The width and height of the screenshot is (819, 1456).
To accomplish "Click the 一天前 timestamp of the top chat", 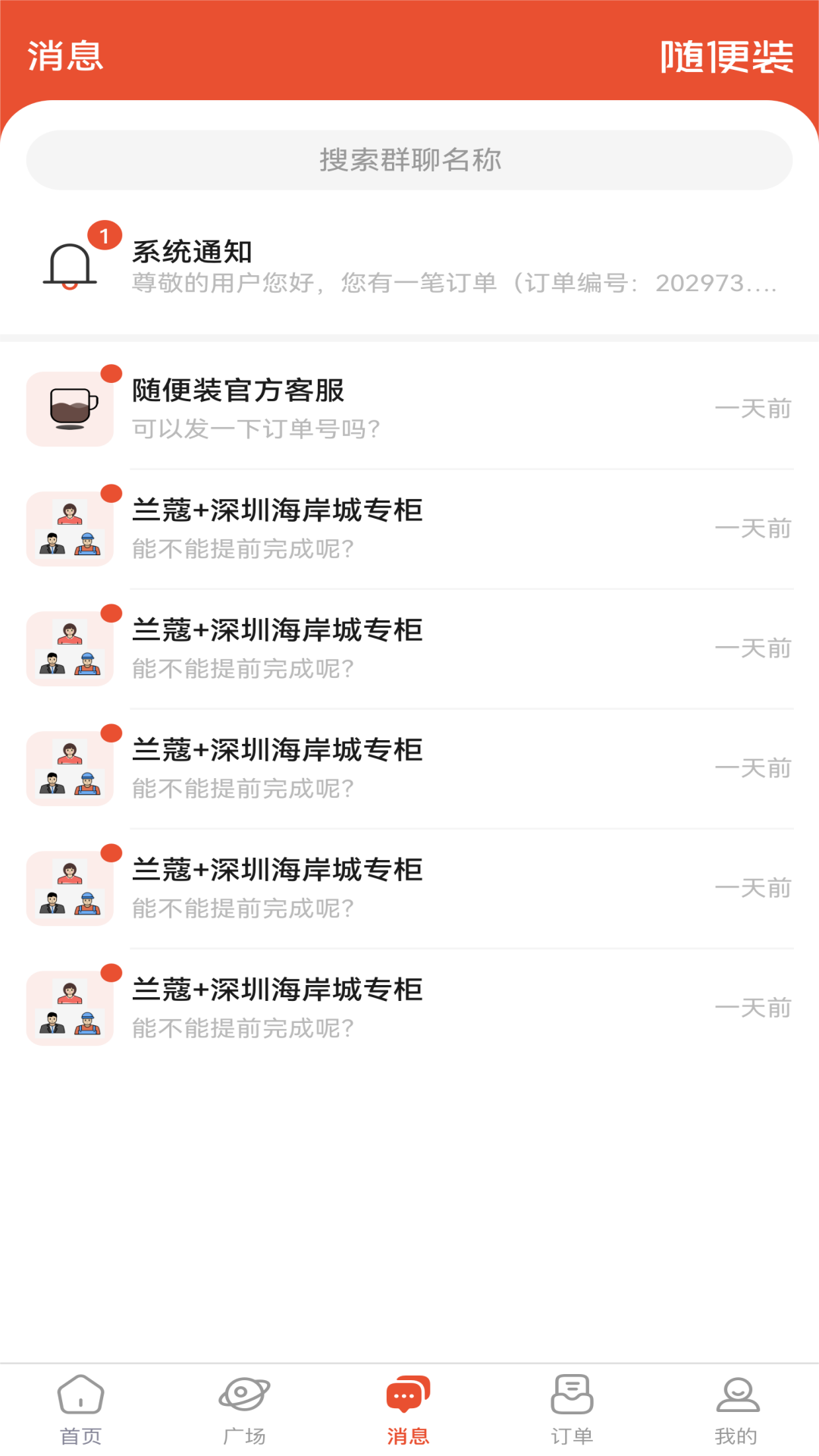I will click(x=754, y=409).
